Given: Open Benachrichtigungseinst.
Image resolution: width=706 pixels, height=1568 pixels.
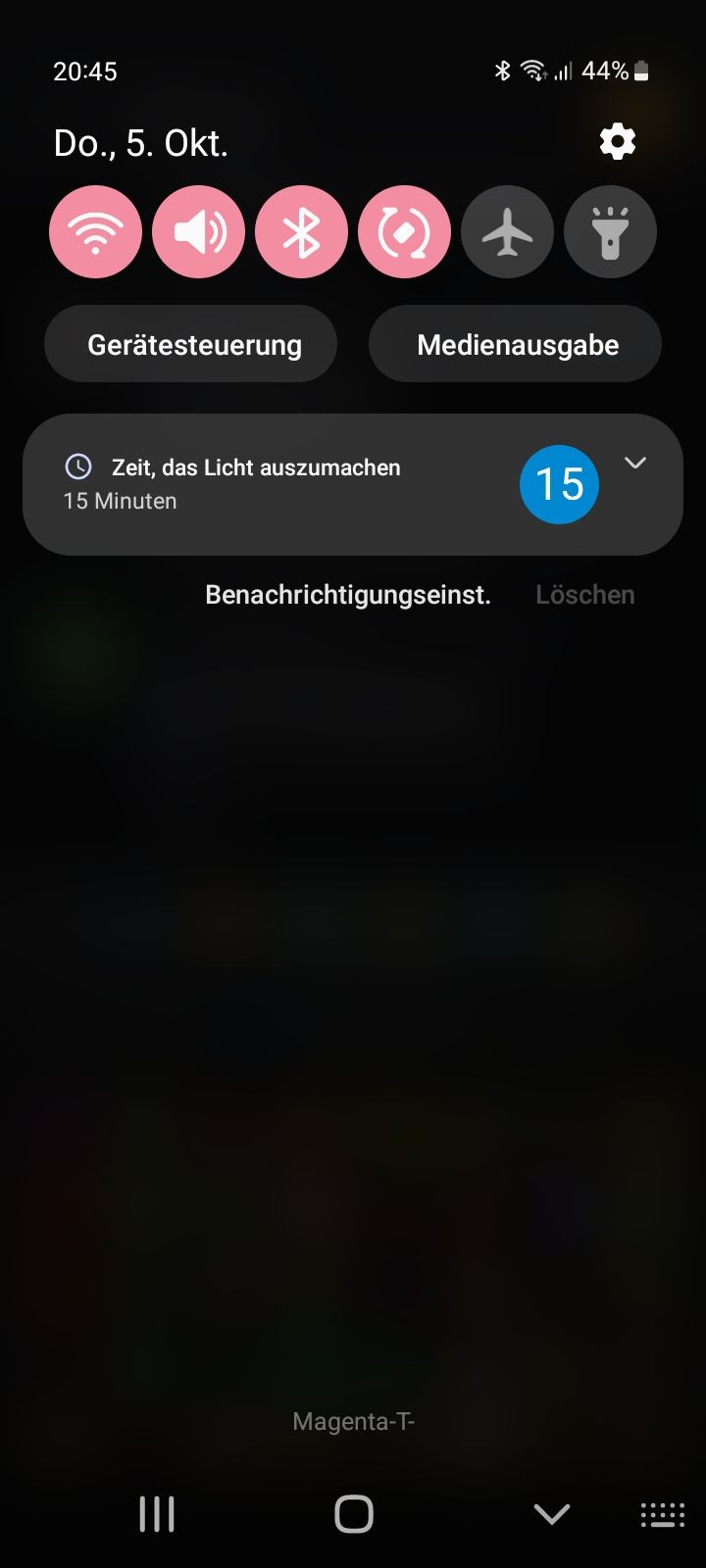Looking at the screenshot, I should [348, 595].
